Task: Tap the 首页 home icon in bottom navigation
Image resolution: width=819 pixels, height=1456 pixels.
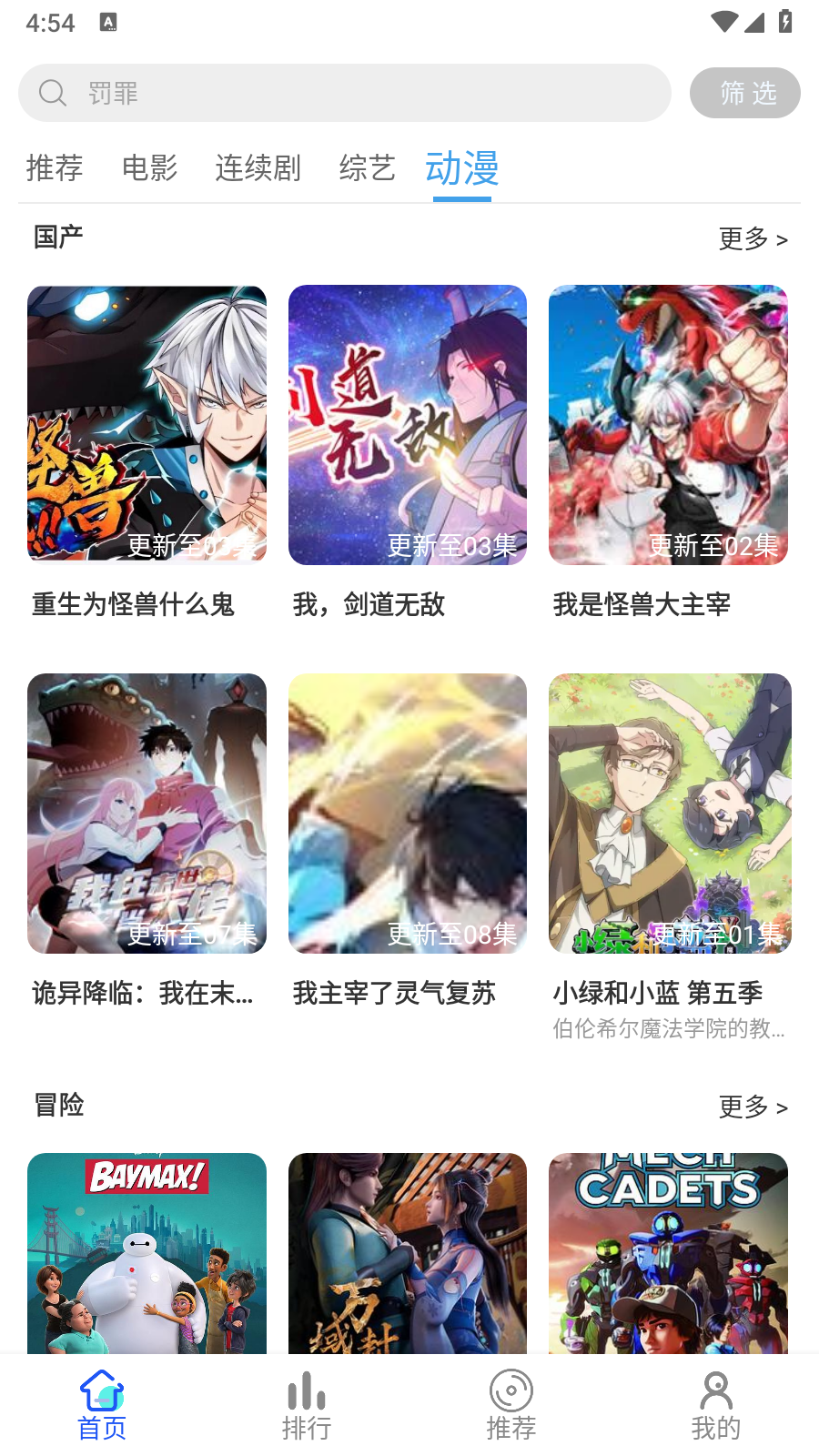Action: (100, 1390)
